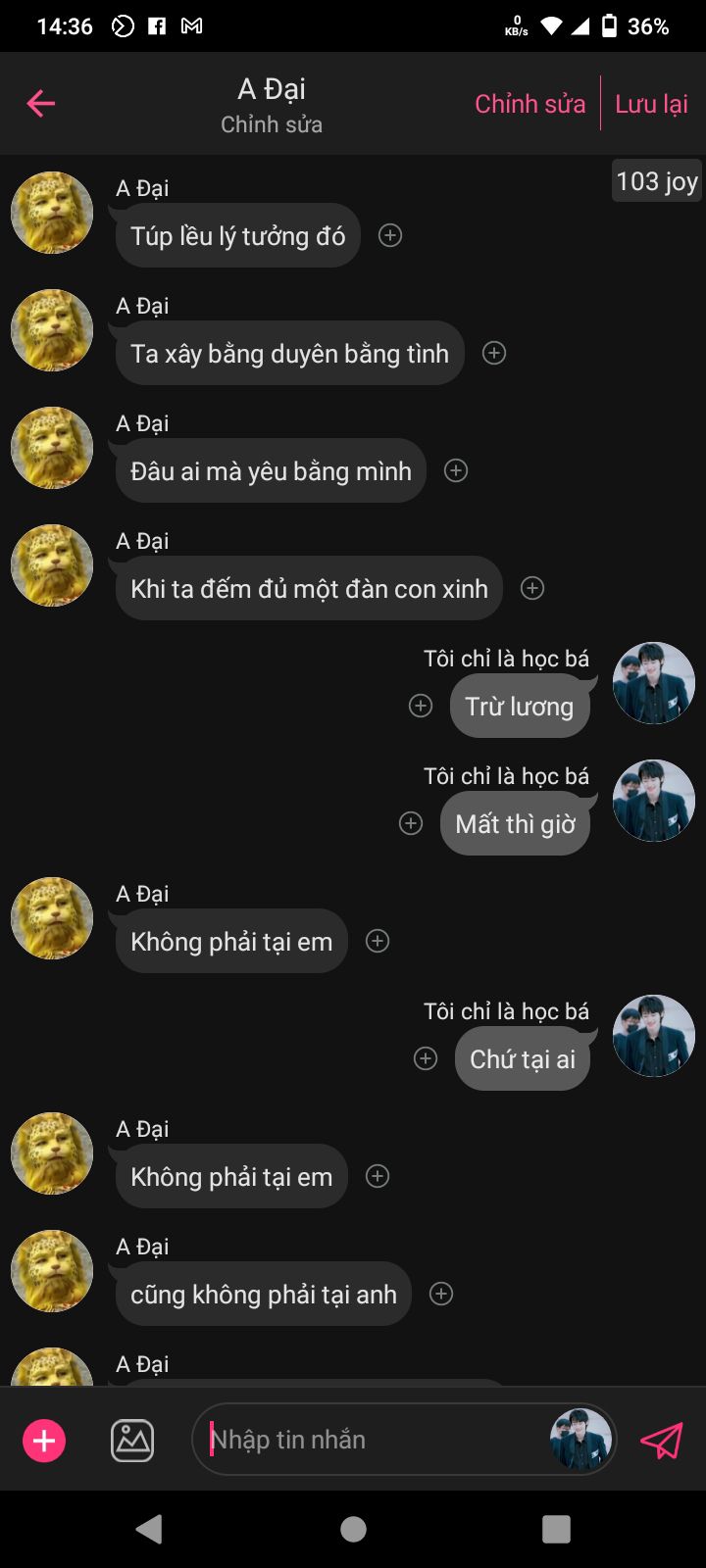Switch sender via avatar in message field
The width and height of the screenshot is (706, 1568).
(x=580, y=1440)
